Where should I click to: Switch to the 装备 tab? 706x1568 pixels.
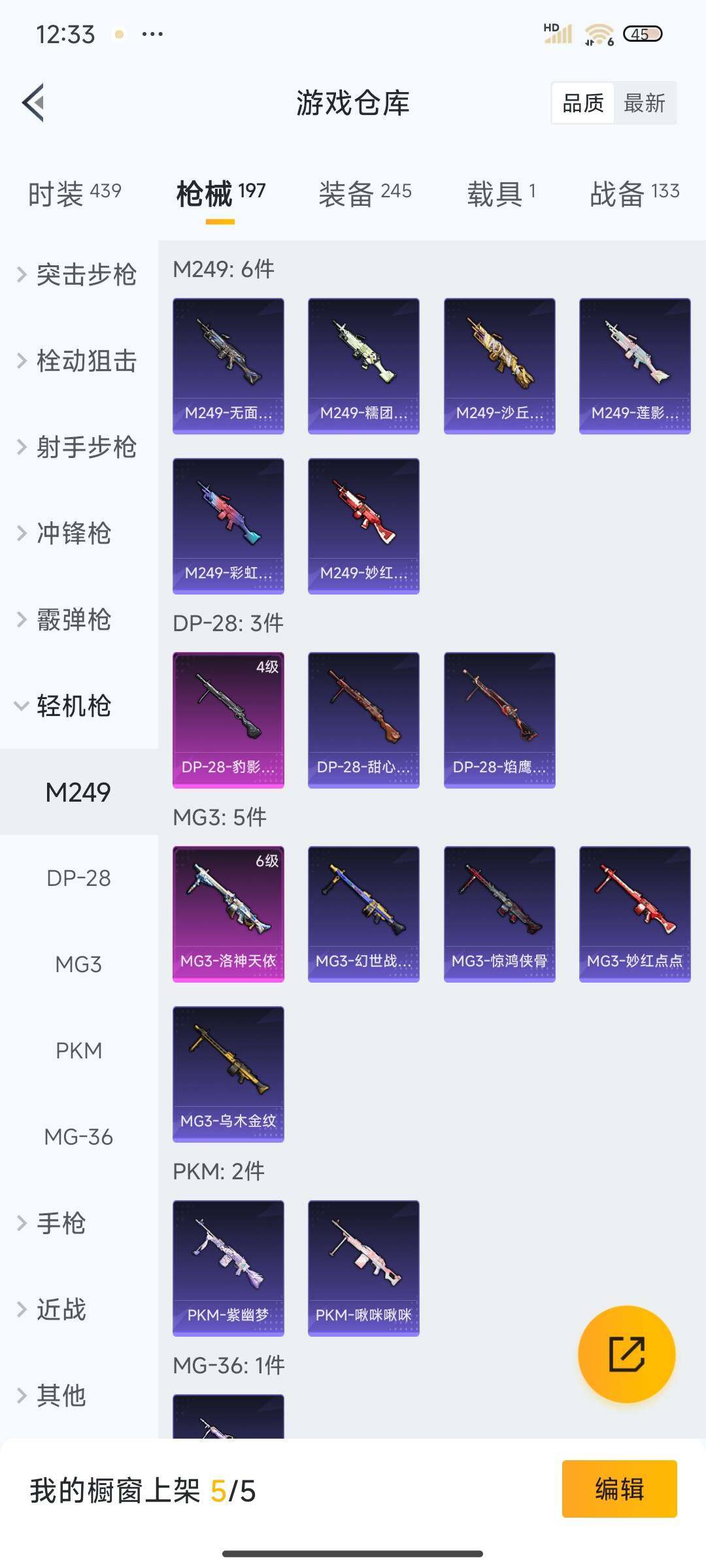click(365, 193)
